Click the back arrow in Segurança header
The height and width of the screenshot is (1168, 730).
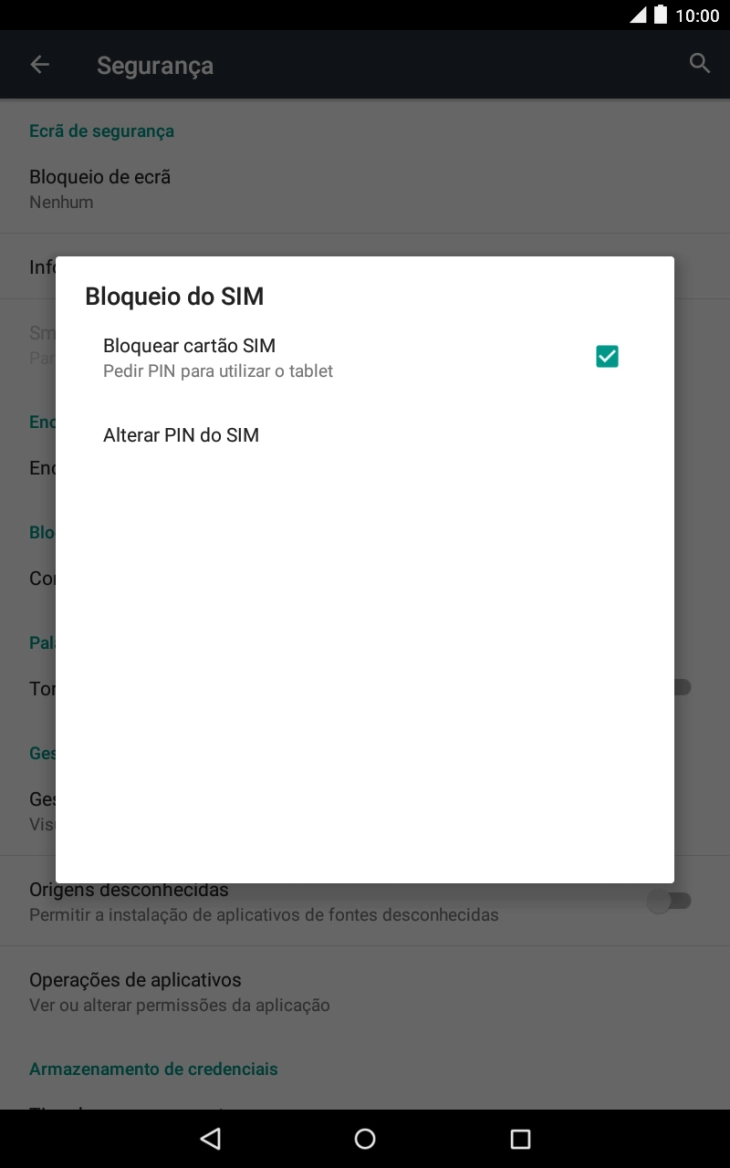point(38,64)
